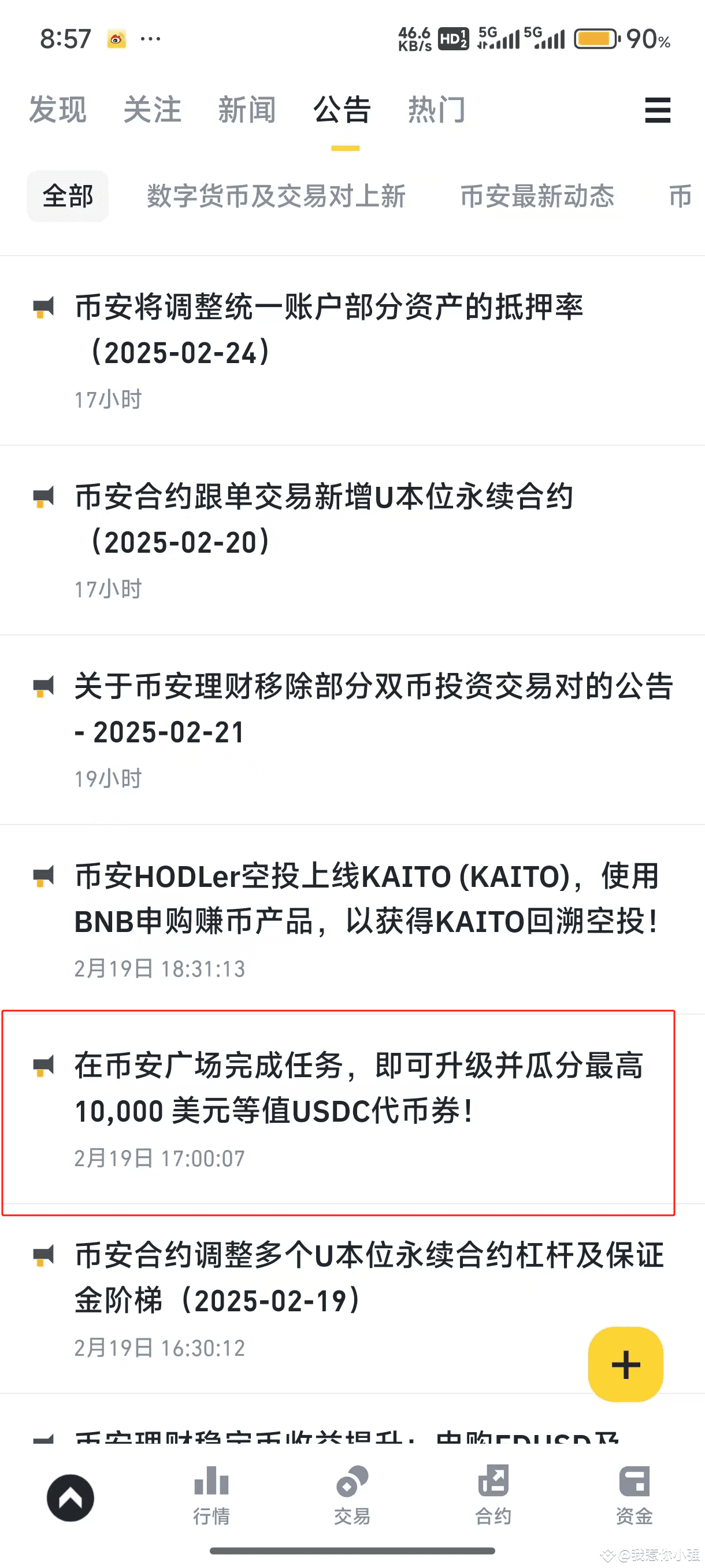Open 合约跟单交易新增U本位永续合约 announcement
Viewport: 705px width, 1568px height.
[352, 540]
